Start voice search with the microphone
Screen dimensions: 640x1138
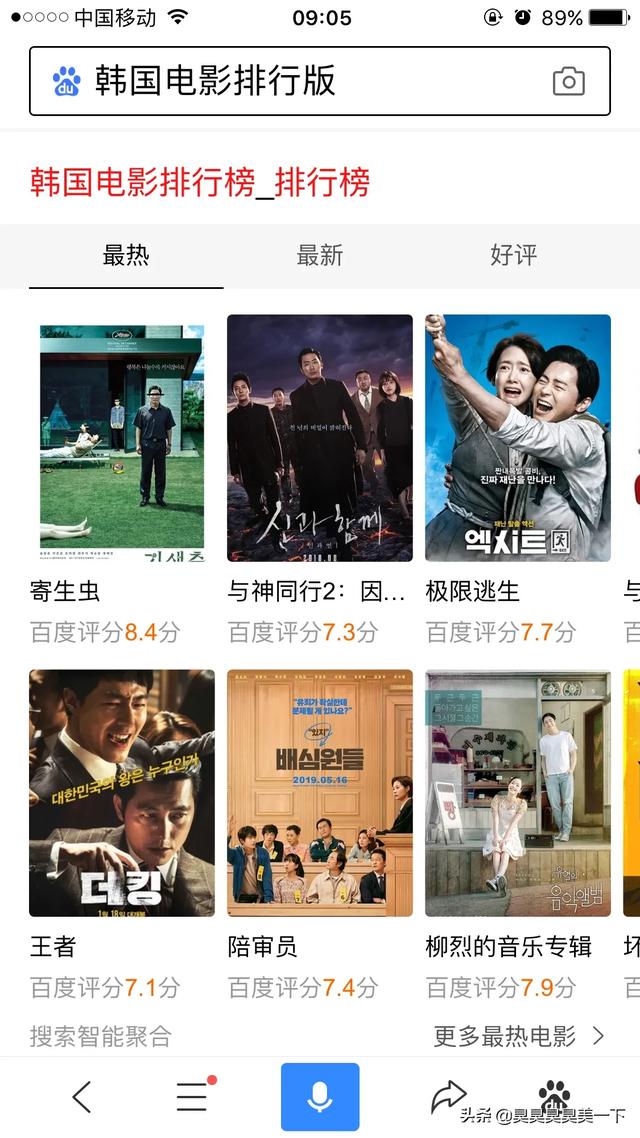(x=320, y=1097)
